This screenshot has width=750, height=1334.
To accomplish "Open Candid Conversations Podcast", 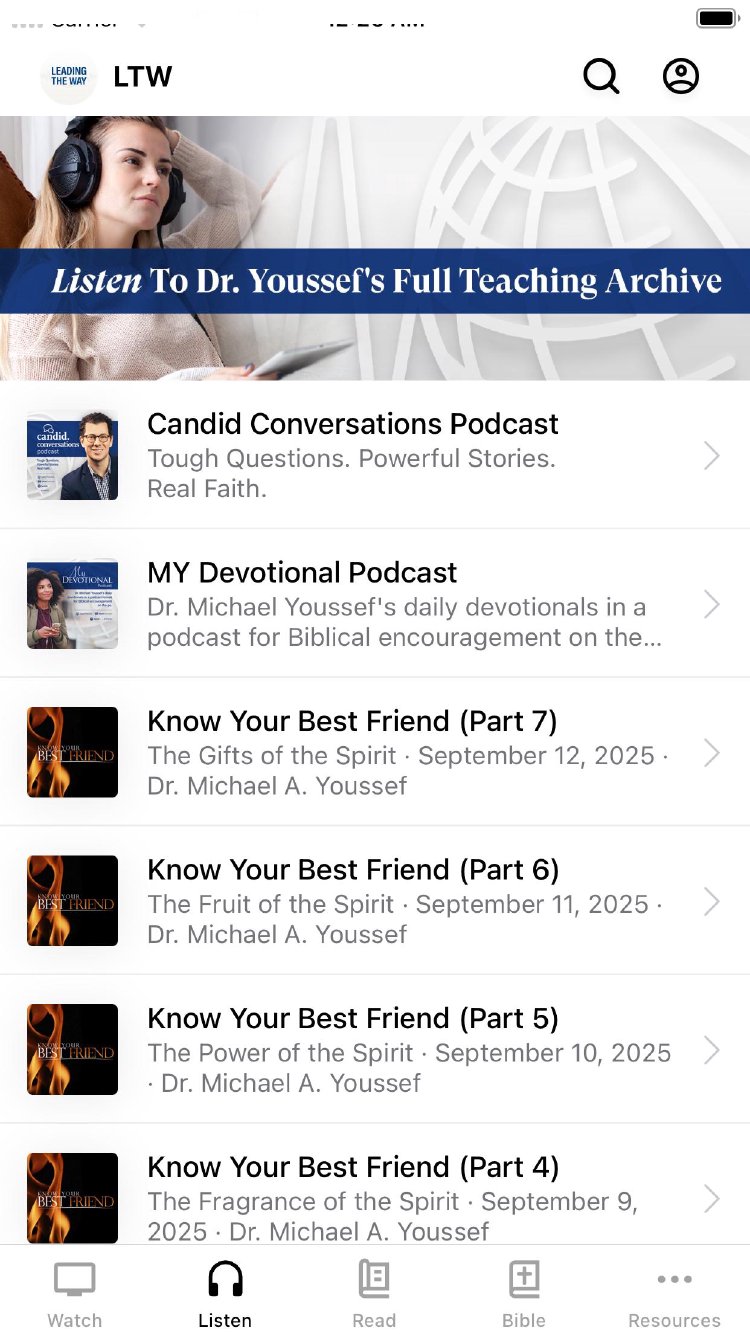I will click(x=375, y=455).
